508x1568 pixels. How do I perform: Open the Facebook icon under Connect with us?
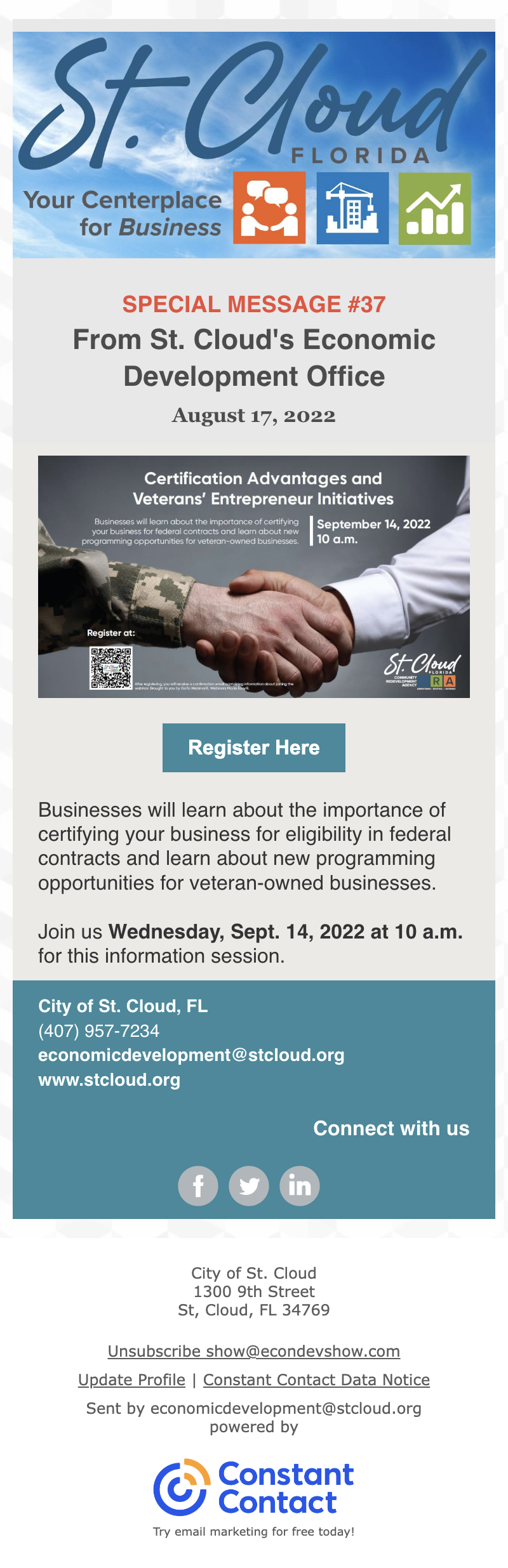pyautogui.click(x=198, y=1186)
